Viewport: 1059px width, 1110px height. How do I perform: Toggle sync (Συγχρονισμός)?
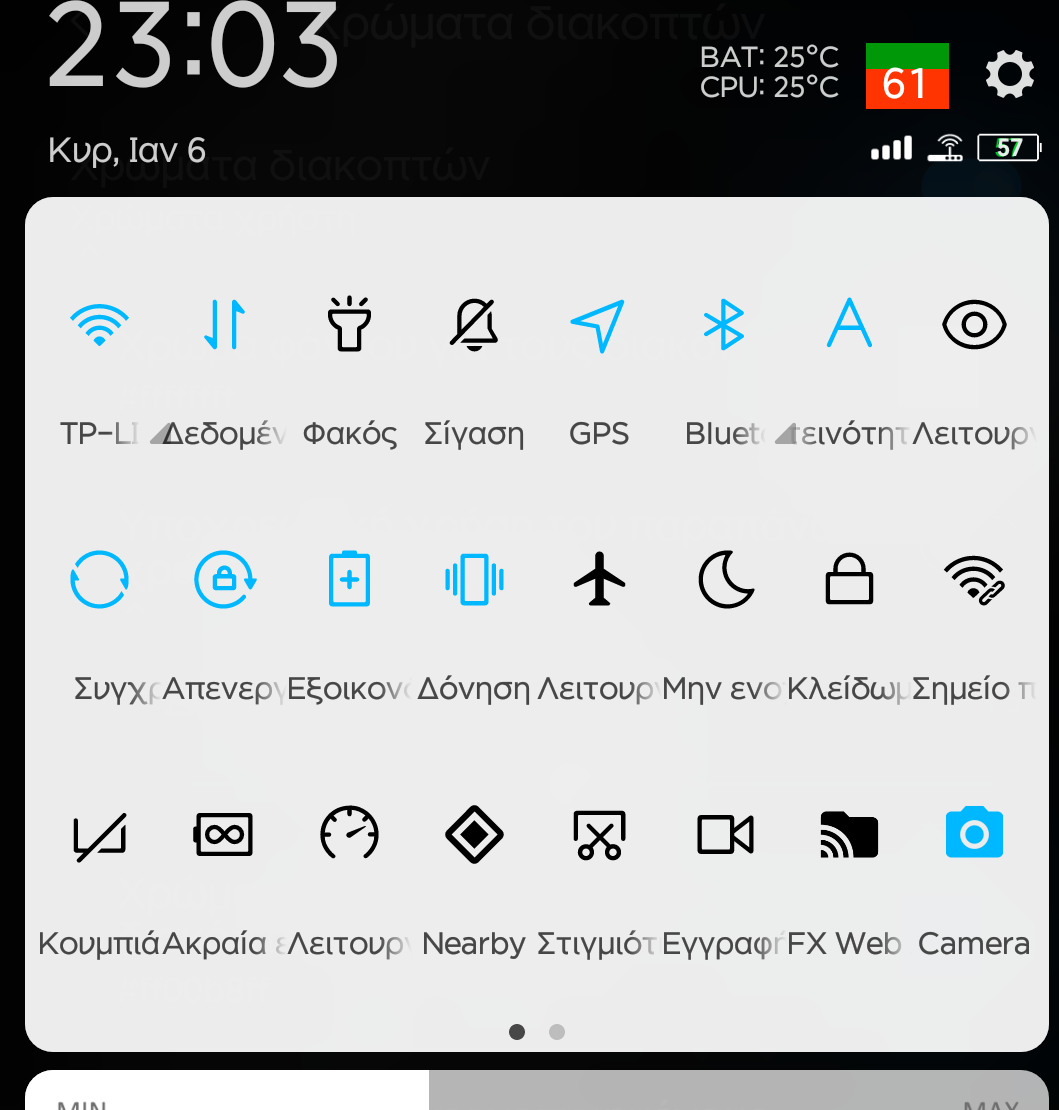coord(99,580)
